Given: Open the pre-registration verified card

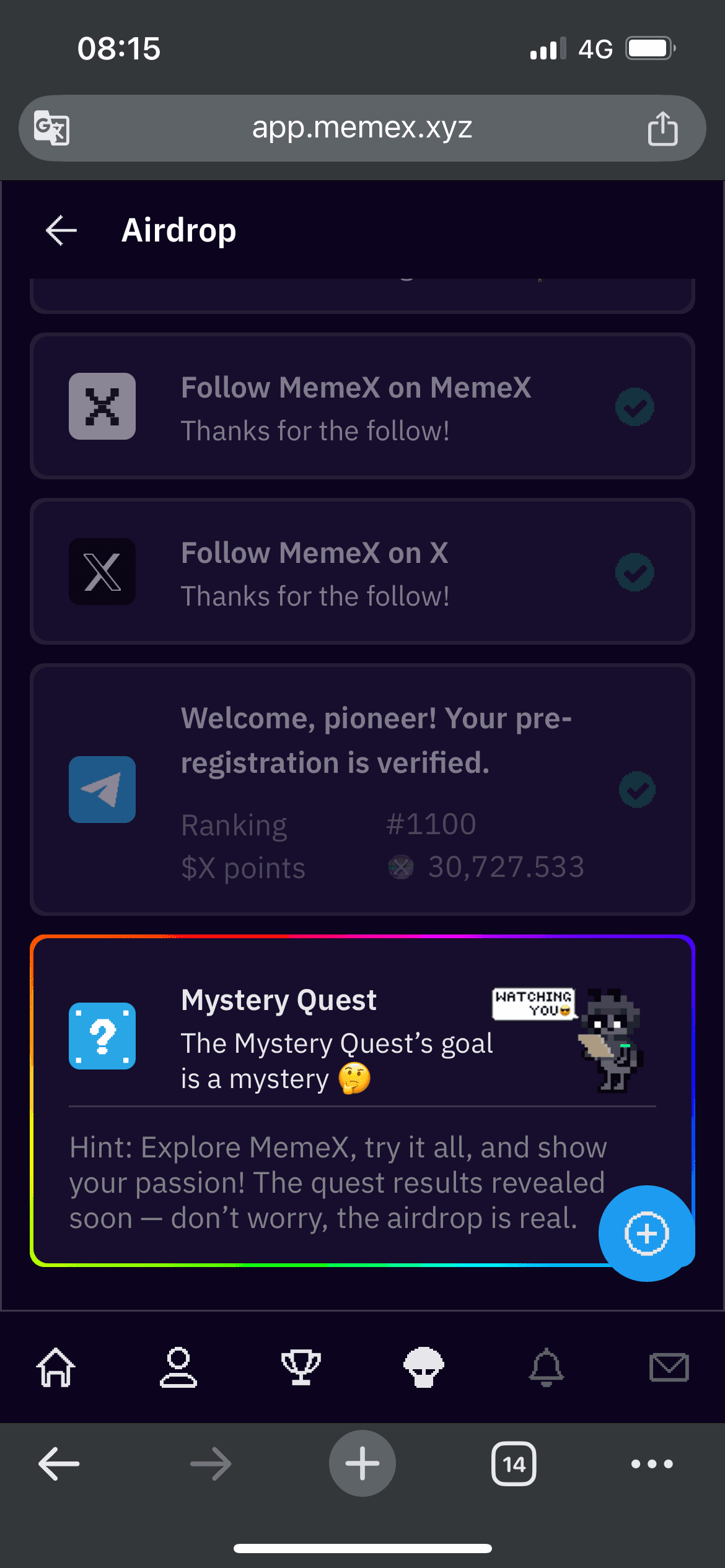Looking at the screenshot, I should pyautogui.click(x=362, y=790).
